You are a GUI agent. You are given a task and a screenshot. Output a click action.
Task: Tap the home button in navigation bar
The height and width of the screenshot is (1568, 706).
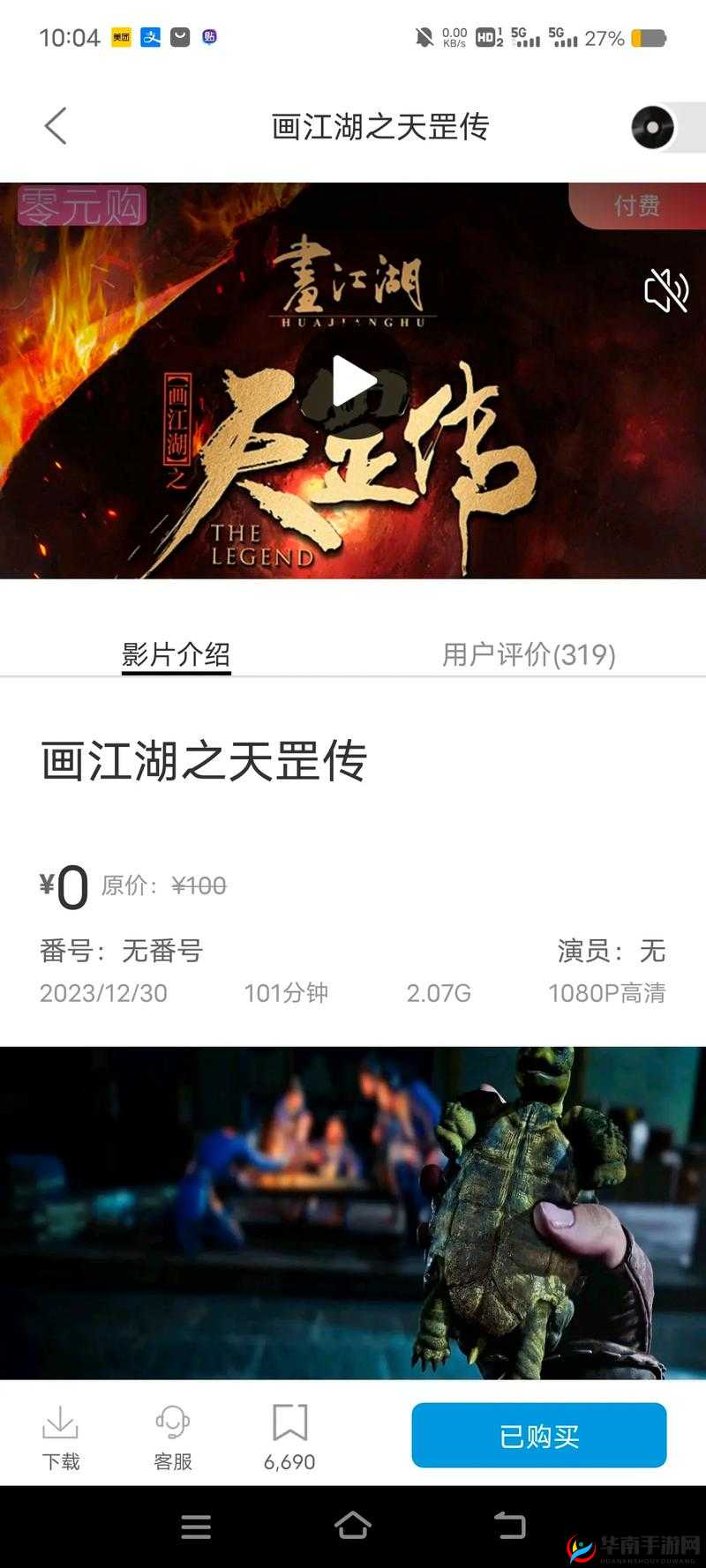tap(353, 1527)
